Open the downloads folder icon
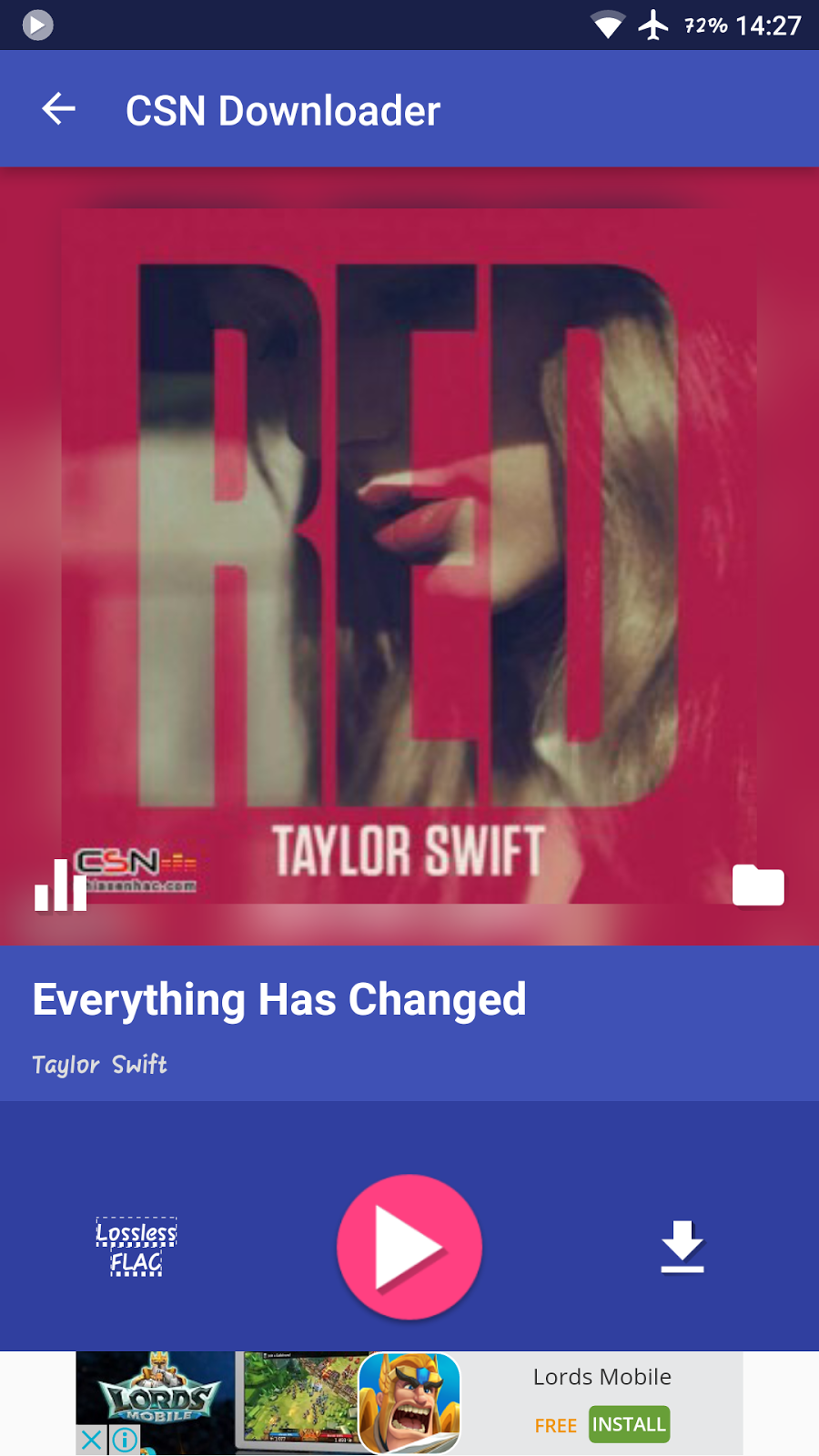 pyautogui.click(x=758, y=885)
